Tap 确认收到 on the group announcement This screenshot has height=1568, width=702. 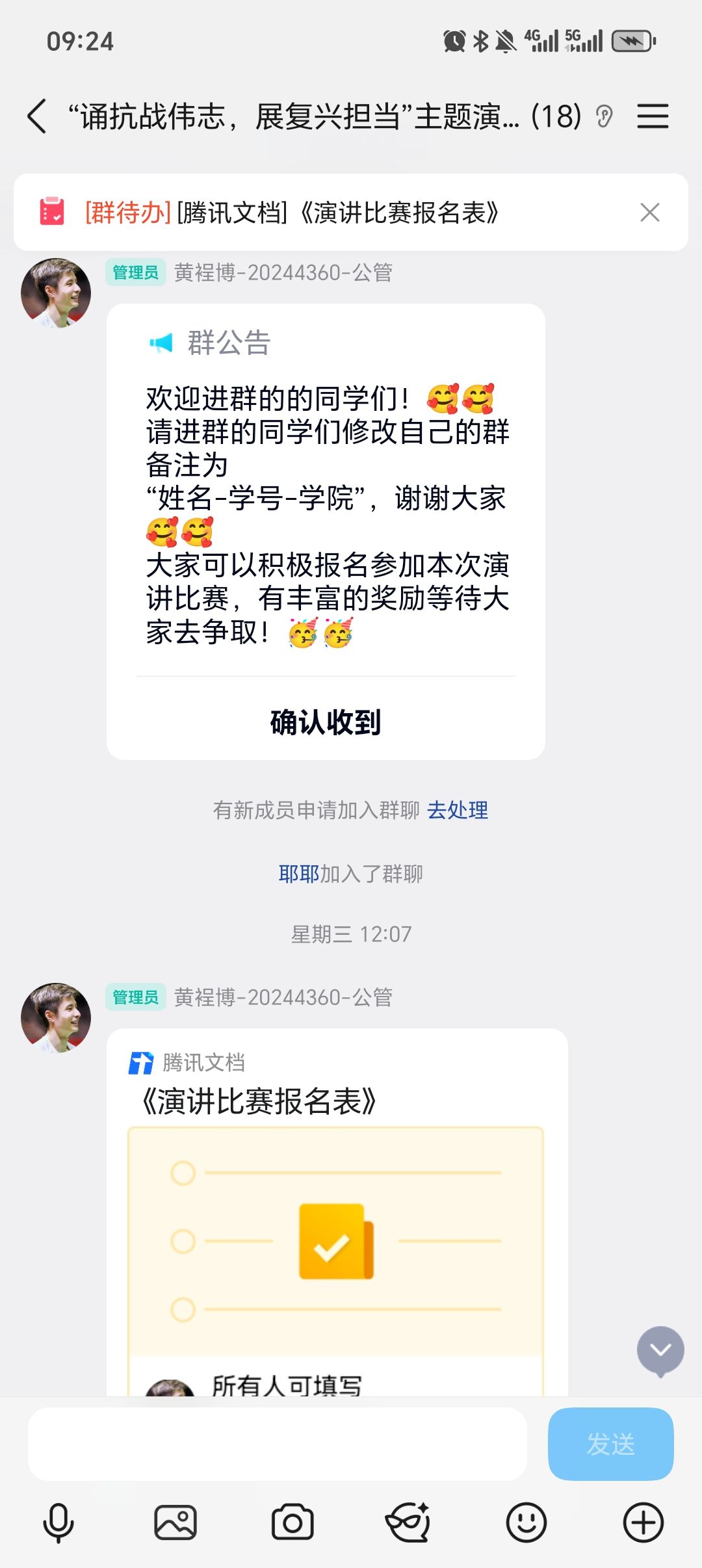tap(326, 722)
